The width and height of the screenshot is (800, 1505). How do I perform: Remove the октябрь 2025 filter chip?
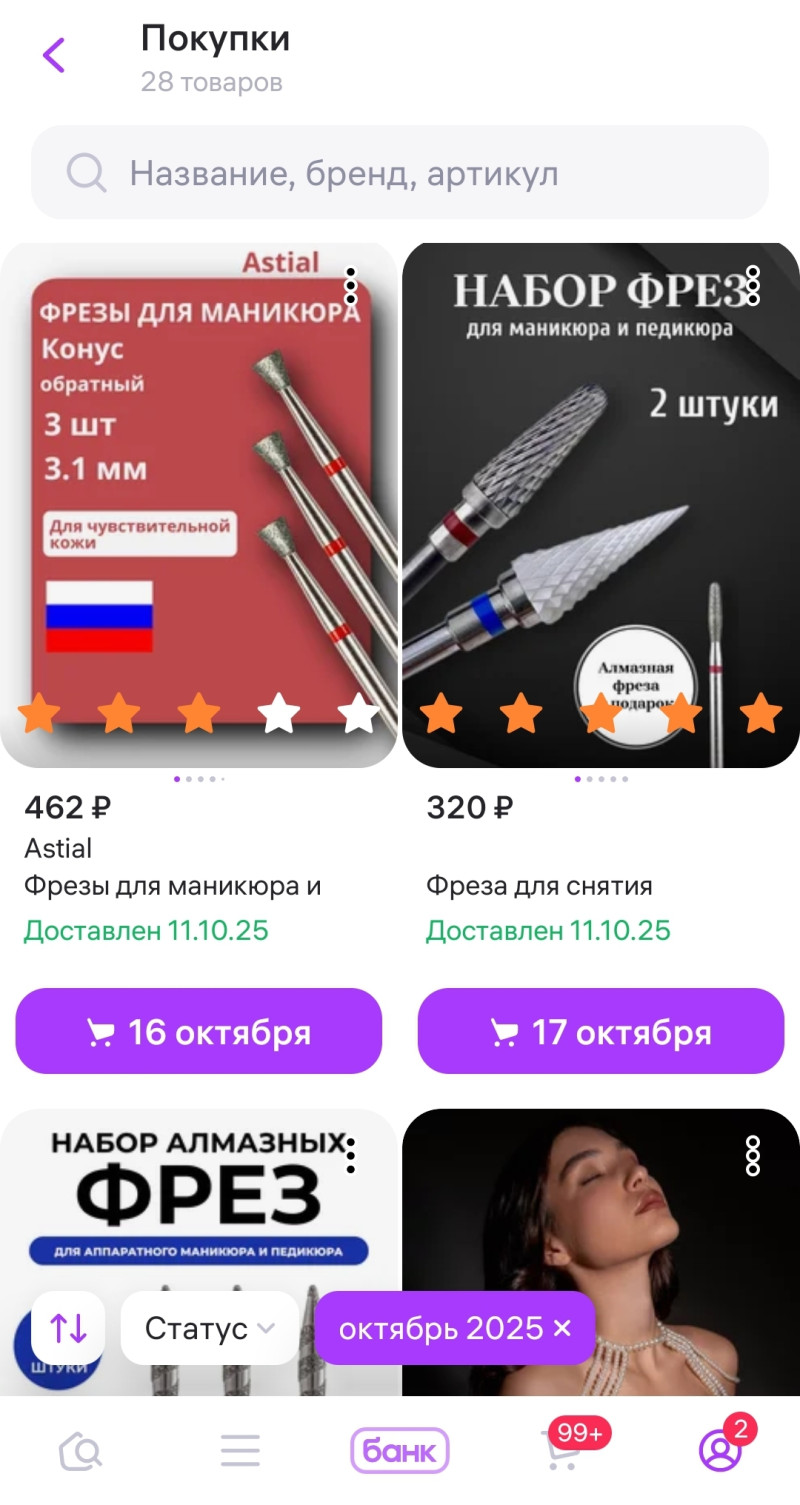(562, 1328)
